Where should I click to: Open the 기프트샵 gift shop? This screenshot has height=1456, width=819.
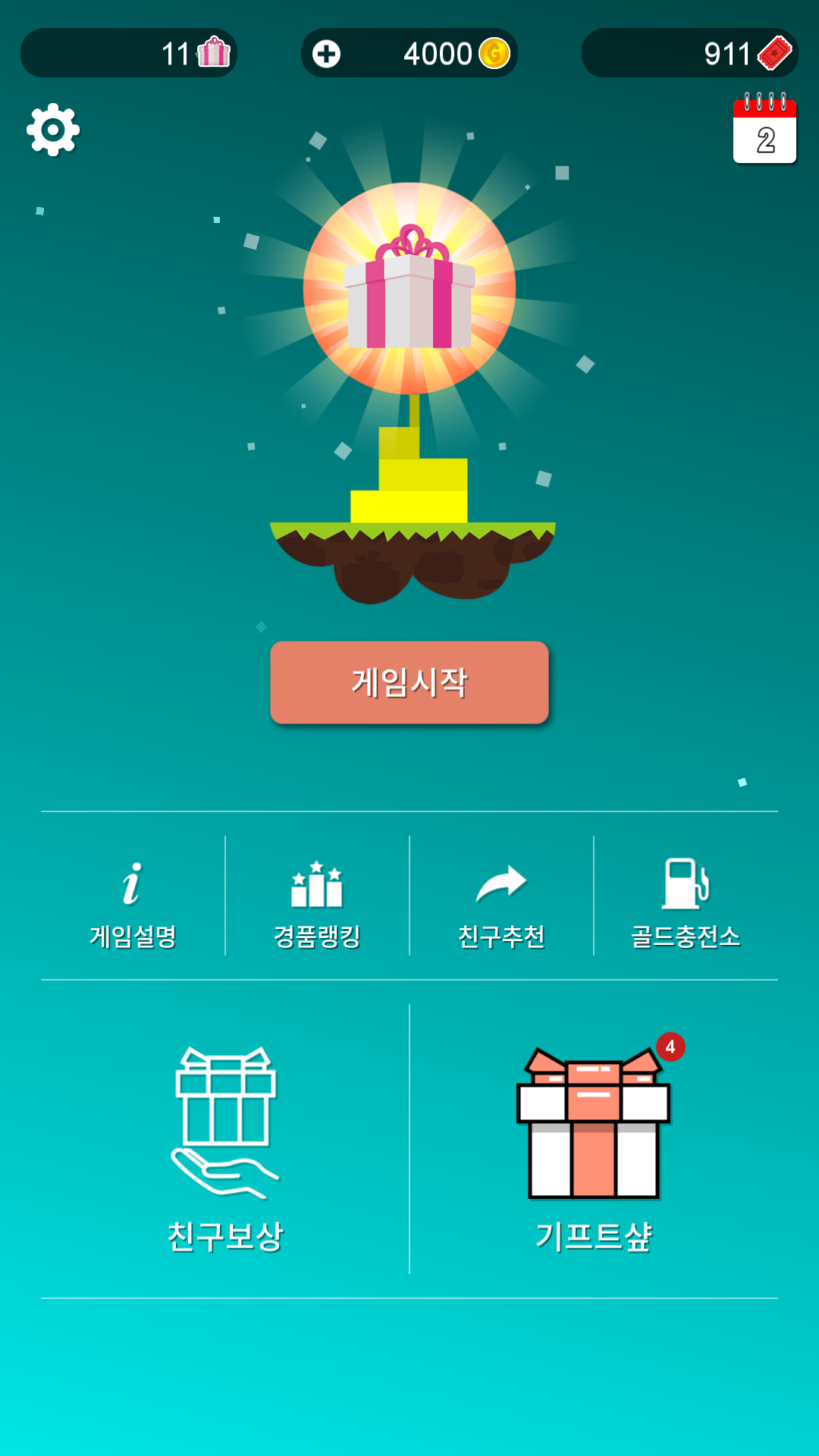click(594, 1145)
